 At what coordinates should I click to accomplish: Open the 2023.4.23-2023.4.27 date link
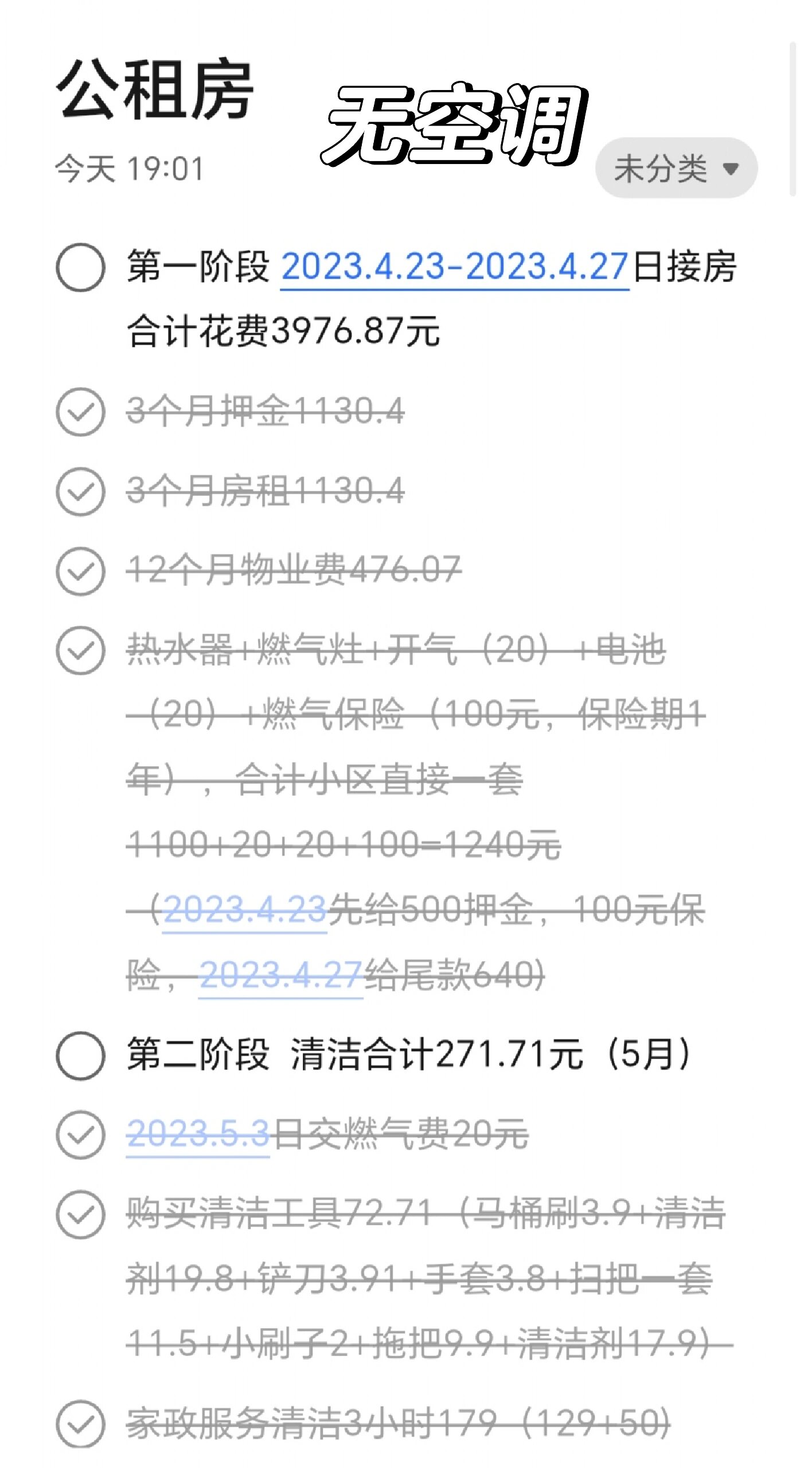tap(453, 270)
